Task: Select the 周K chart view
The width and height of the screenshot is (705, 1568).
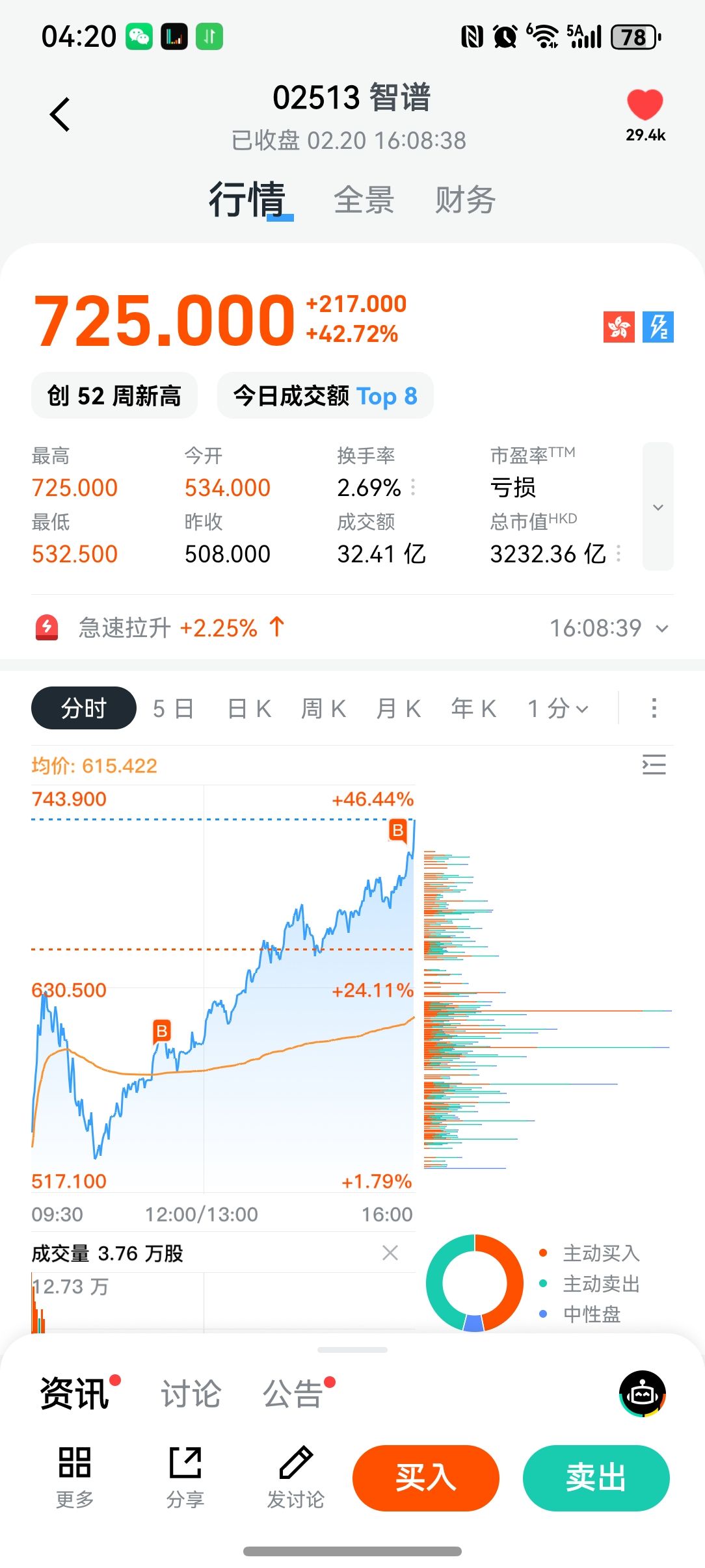Action: coord(324,709)
